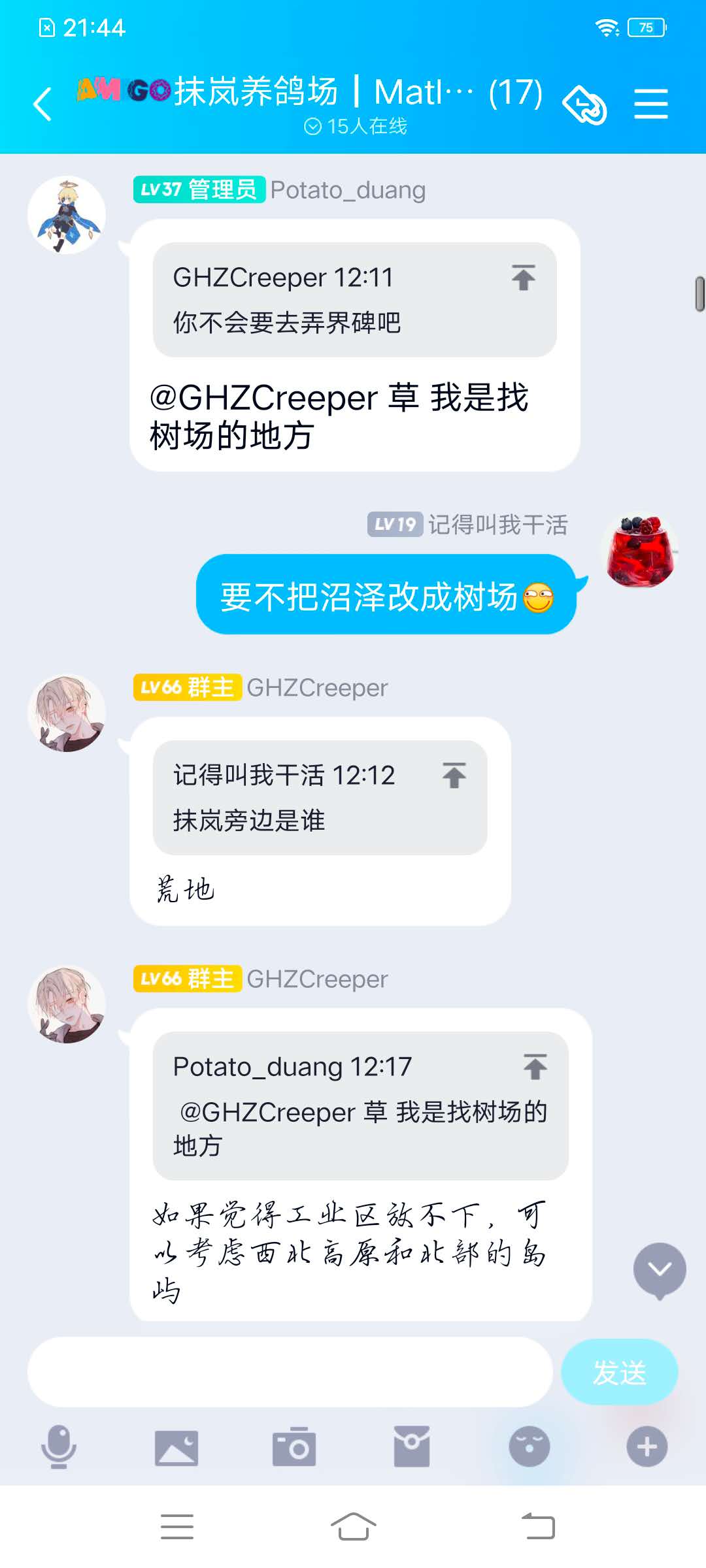706x1568 pixels.
Task: Focus the message input field
Action: [290, 1372]
